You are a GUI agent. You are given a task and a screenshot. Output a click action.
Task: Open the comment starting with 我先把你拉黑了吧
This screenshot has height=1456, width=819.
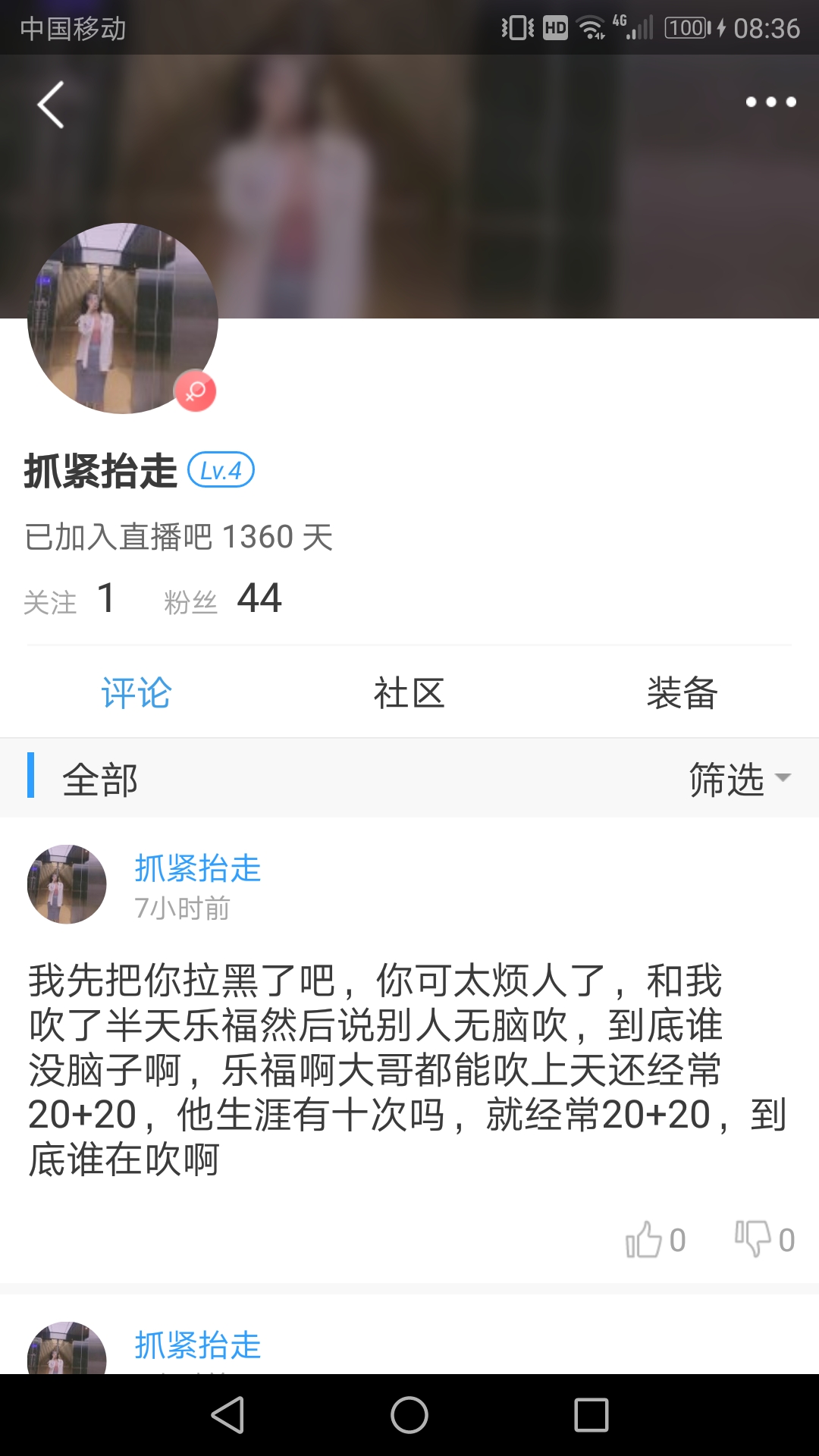[375, 1069]
